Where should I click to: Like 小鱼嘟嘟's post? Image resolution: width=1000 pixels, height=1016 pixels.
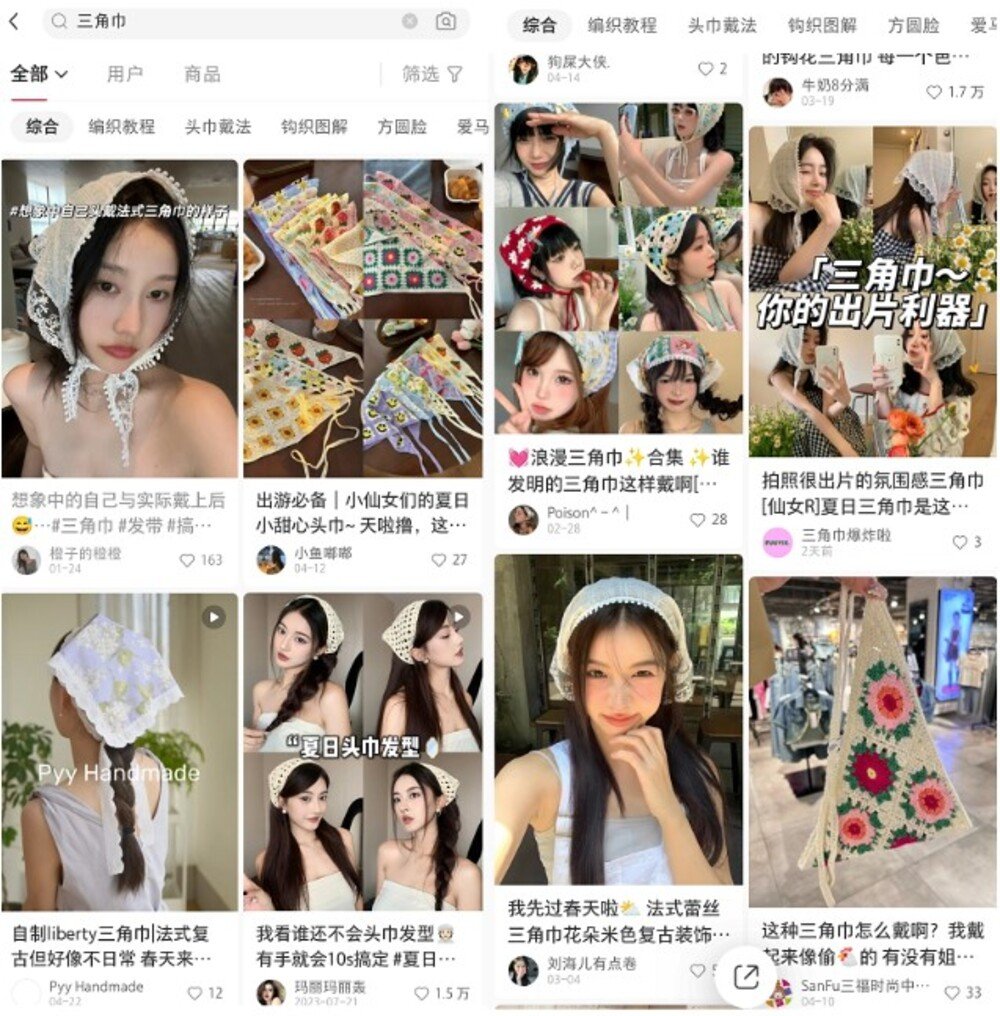[439, 560]
